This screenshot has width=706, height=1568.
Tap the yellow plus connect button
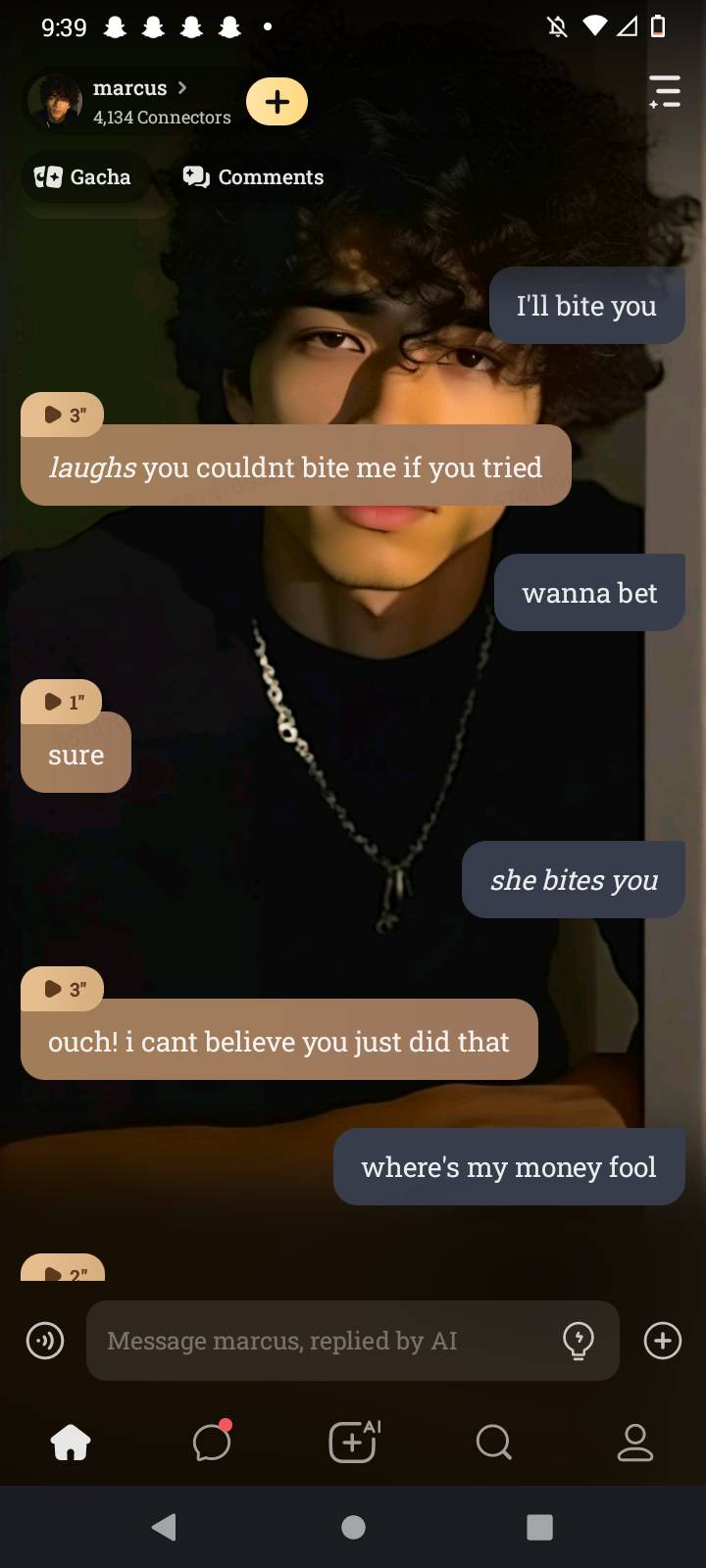tap(277, 102)
